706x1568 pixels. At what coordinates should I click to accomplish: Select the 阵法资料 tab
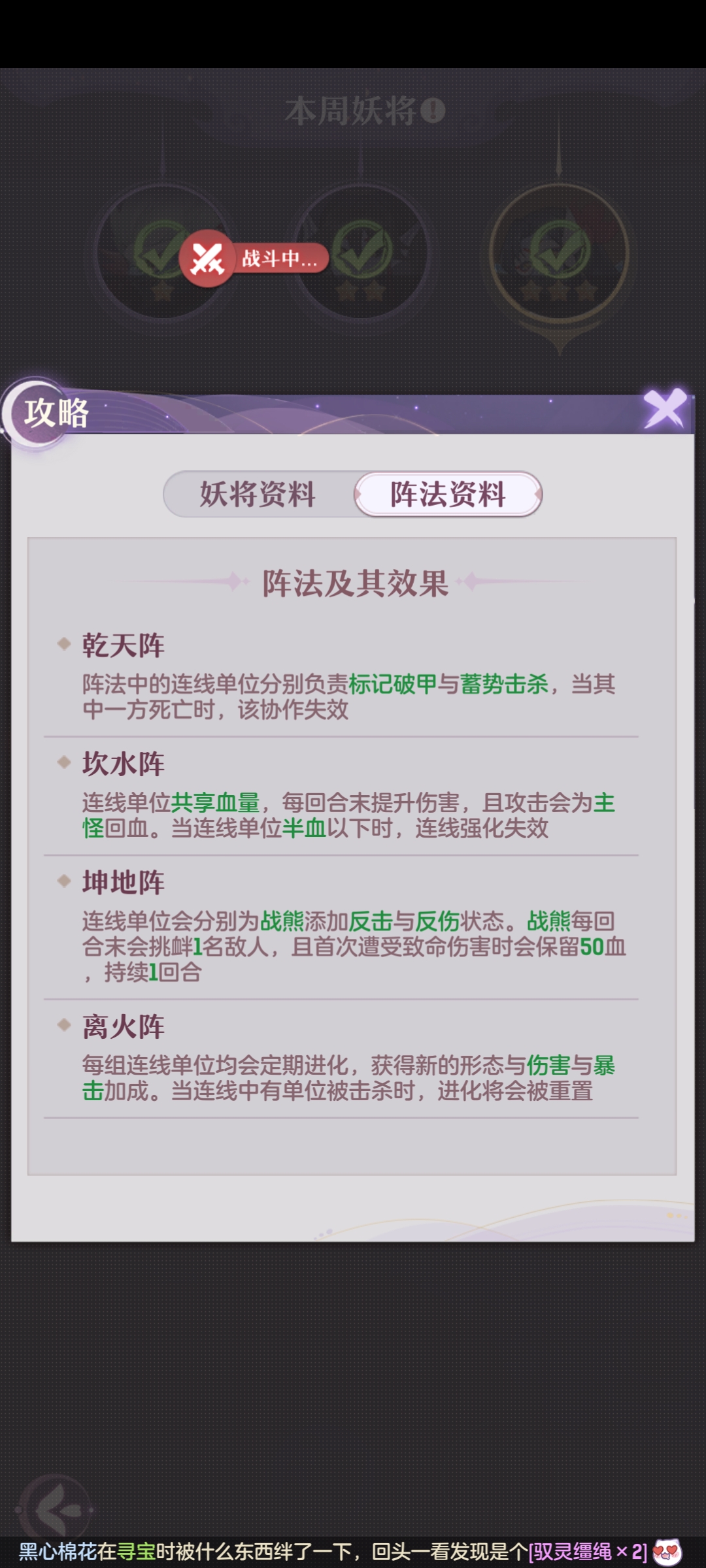[448, 495]
